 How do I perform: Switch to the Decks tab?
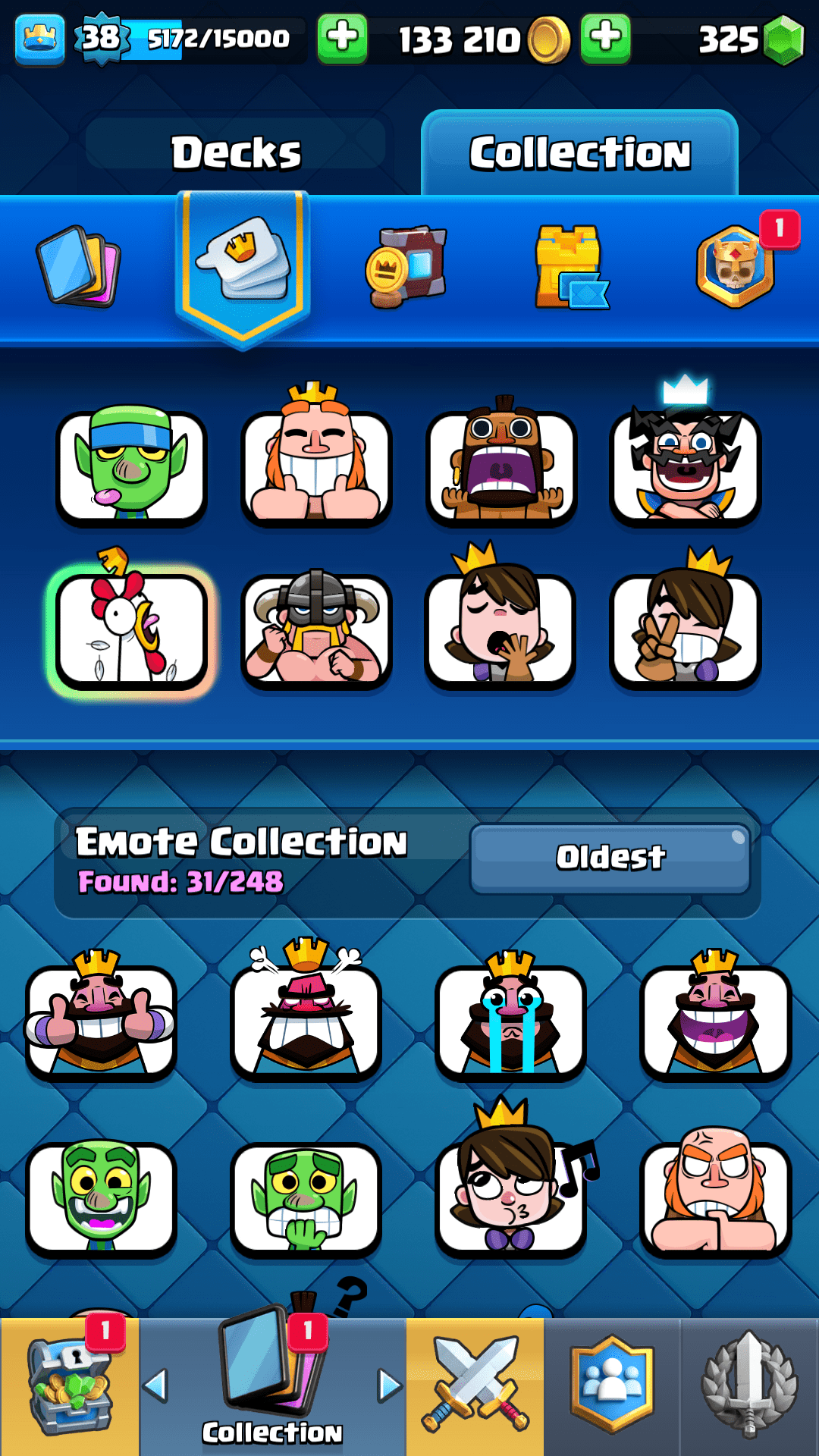tap(236, 152)
